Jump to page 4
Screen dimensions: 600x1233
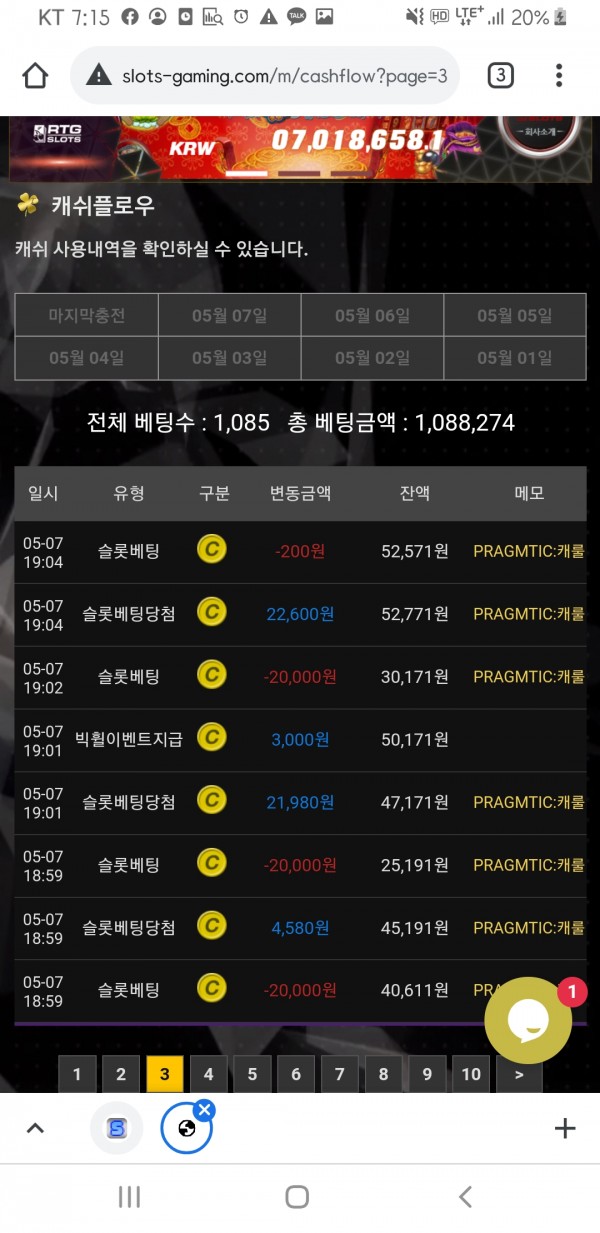[208, 1075]
